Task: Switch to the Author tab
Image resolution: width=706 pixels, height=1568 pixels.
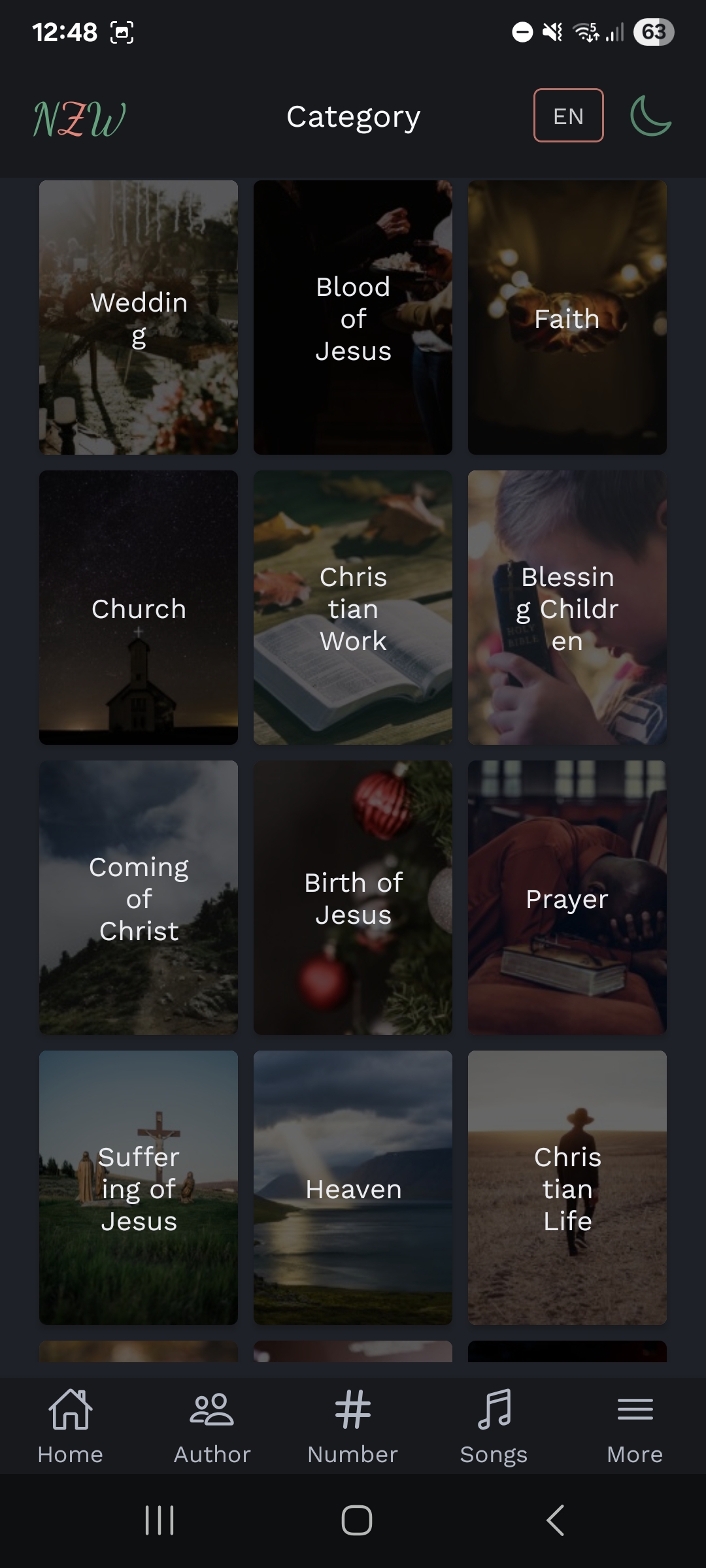Action: pyautogui.click(x=212, y=1426)
